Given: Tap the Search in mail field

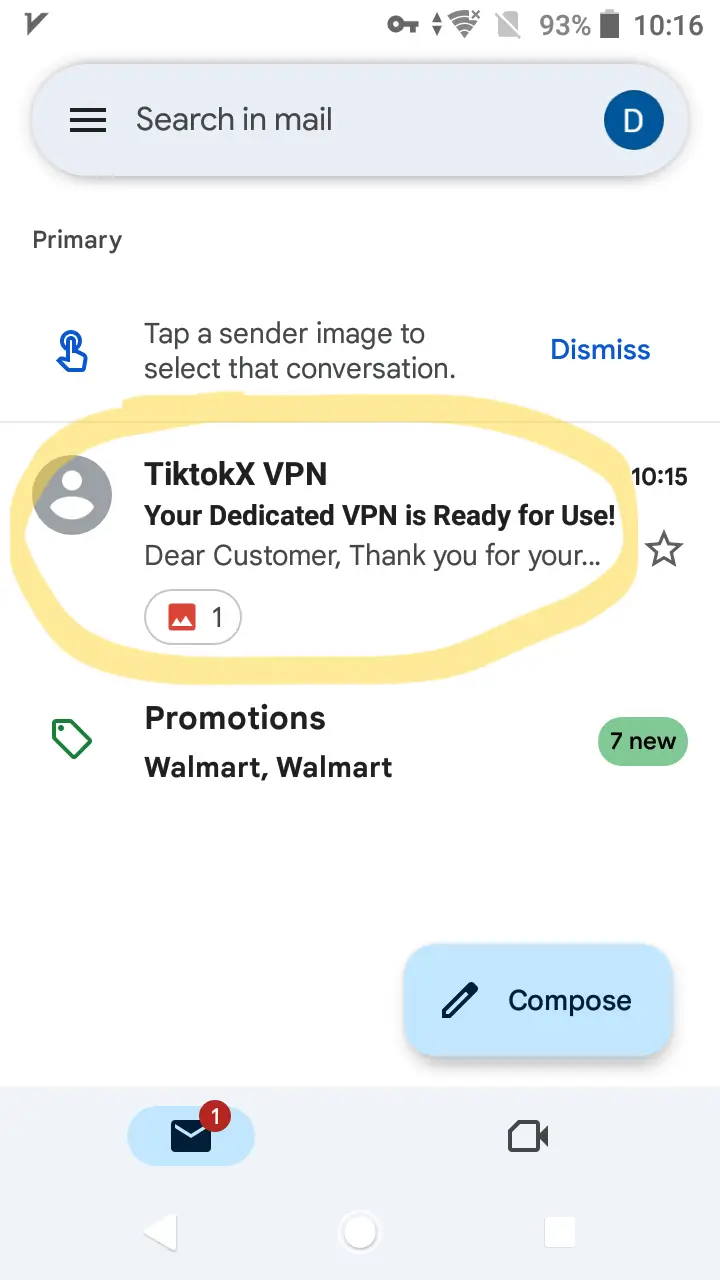Looking at the screenshot, I should [x=300, y=121].
